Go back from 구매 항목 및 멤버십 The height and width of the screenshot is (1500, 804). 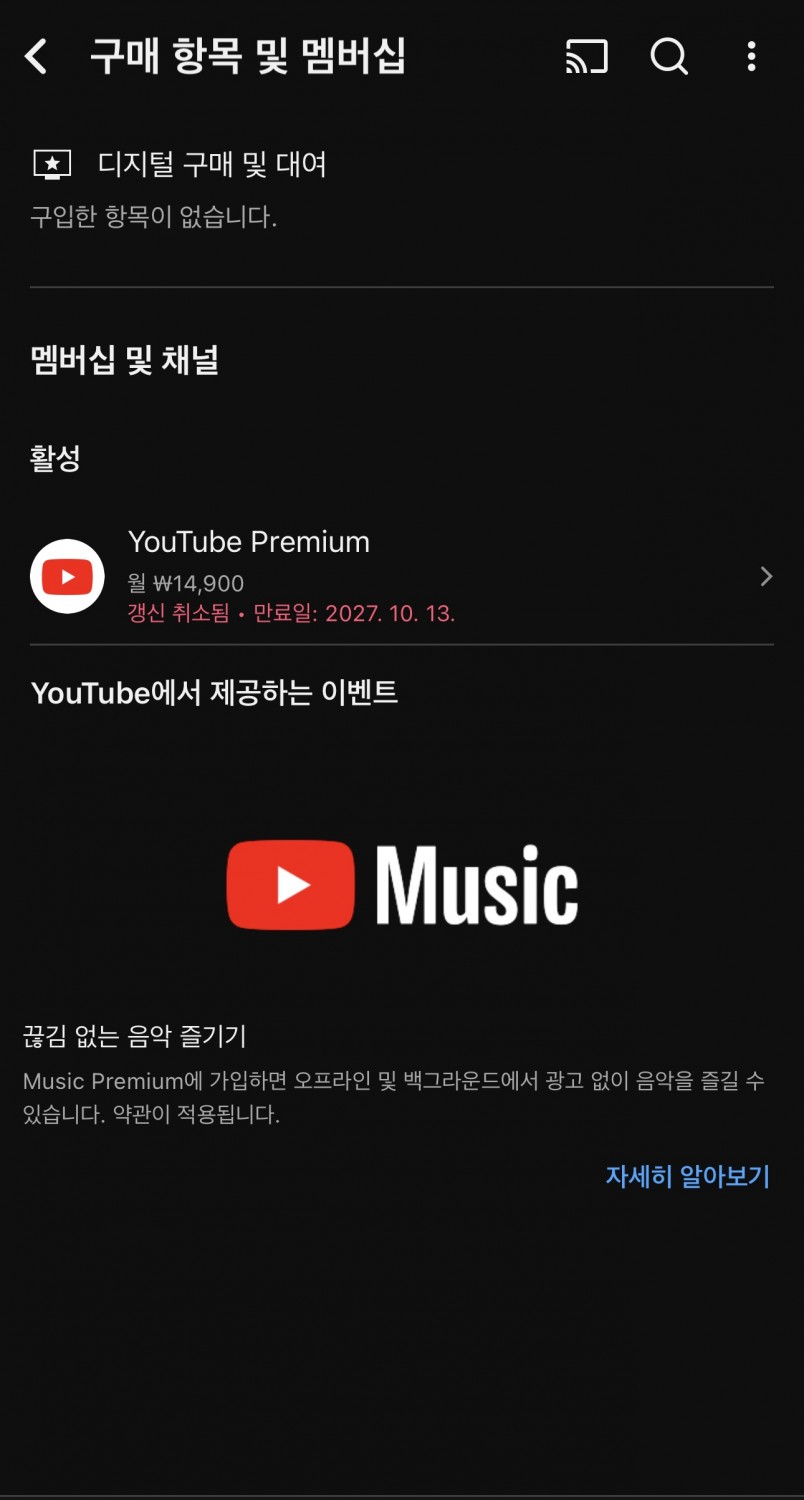tap(37, 57)
